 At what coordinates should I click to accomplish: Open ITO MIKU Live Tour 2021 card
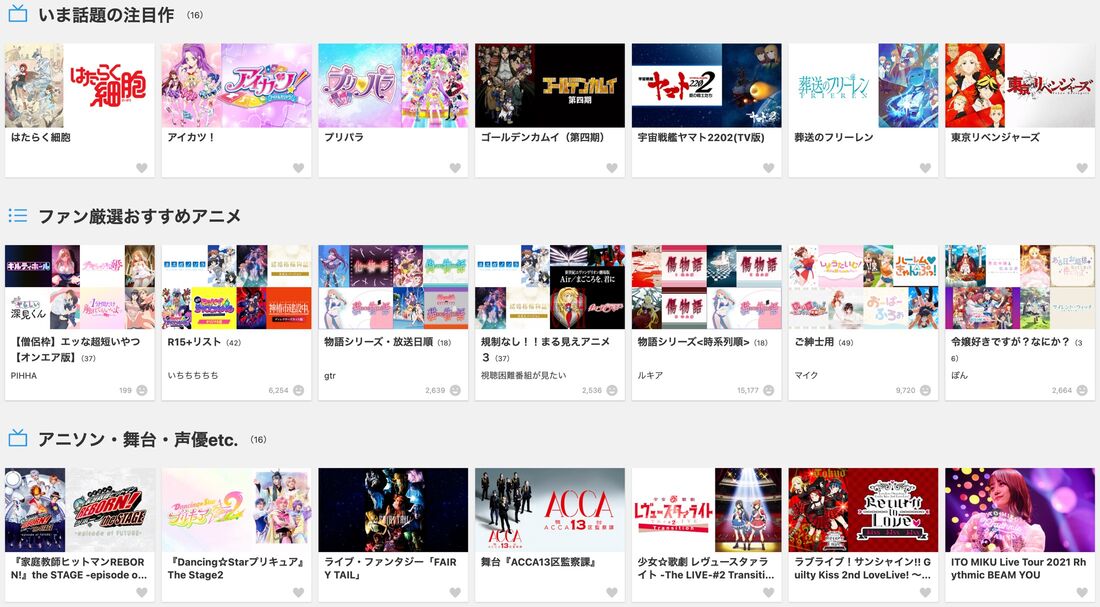point(1019,510)
